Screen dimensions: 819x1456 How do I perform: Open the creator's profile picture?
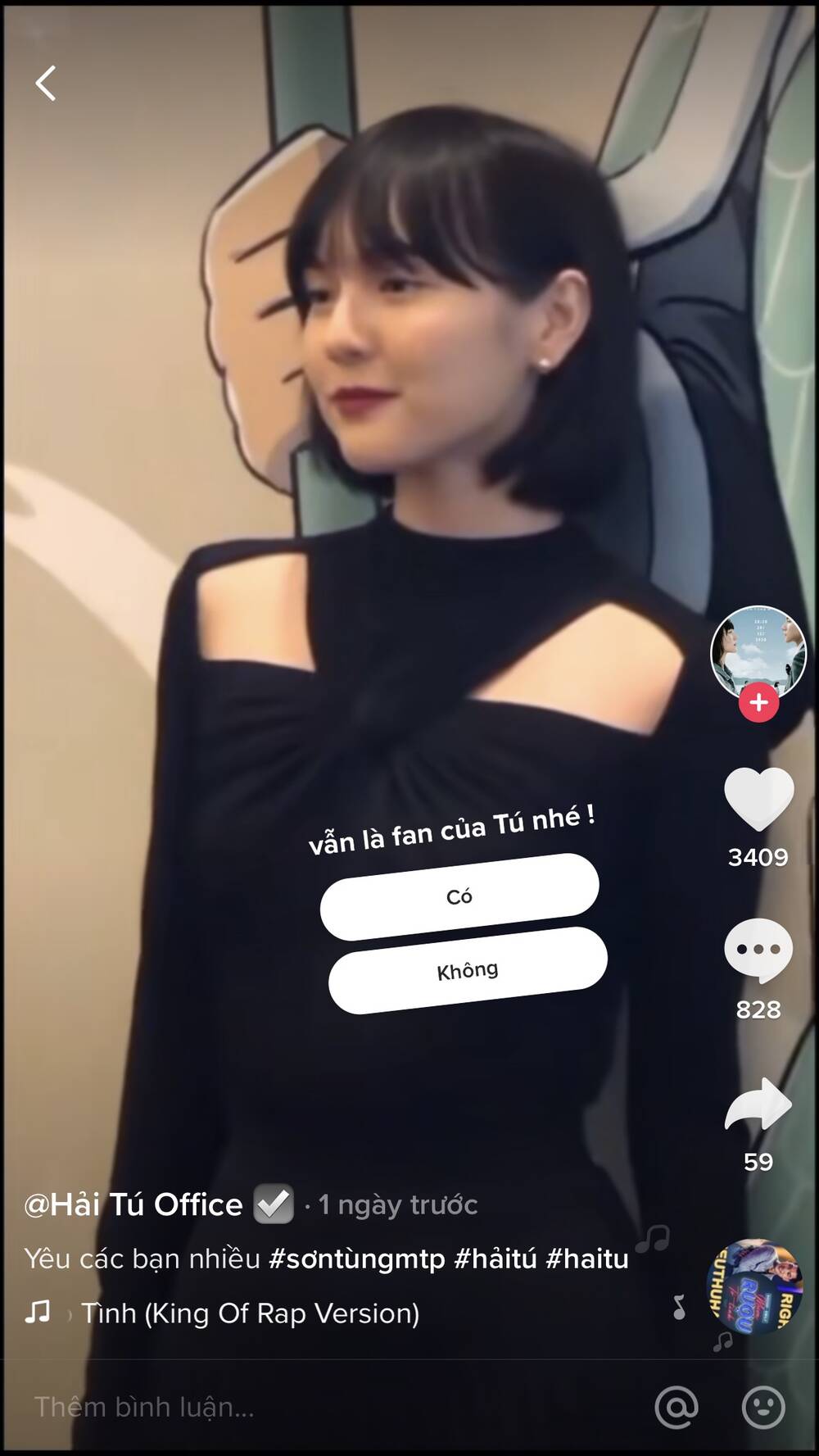pos(758,651)
